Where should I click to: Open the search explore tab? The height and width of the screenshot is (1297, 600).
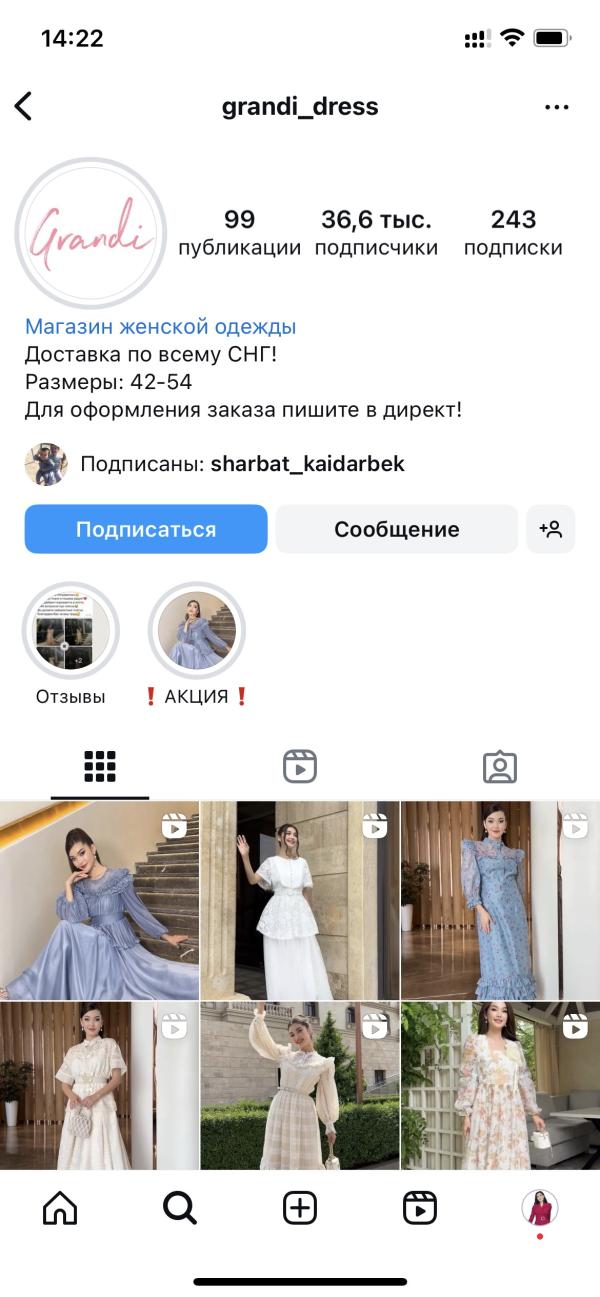180,1208
